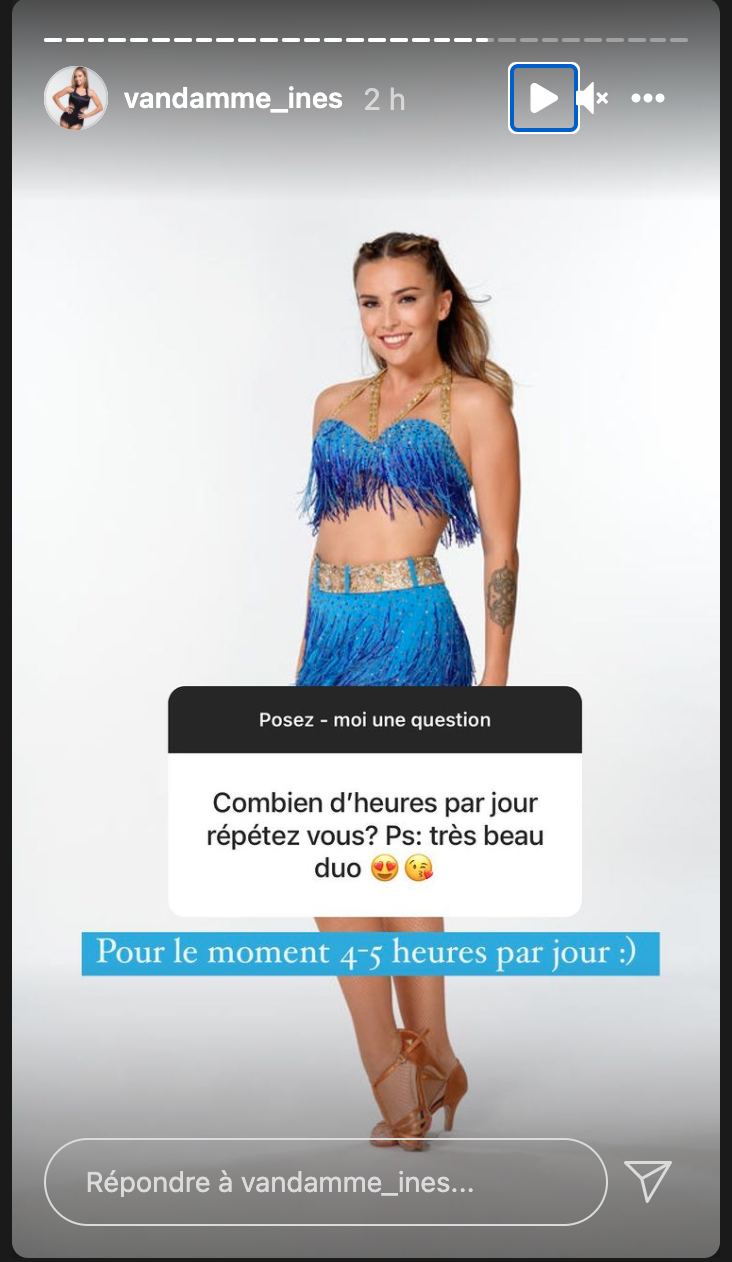Open the vandamme_ines username link
The height and width of the screenshot is (1262, 732).
pos(232,99)
